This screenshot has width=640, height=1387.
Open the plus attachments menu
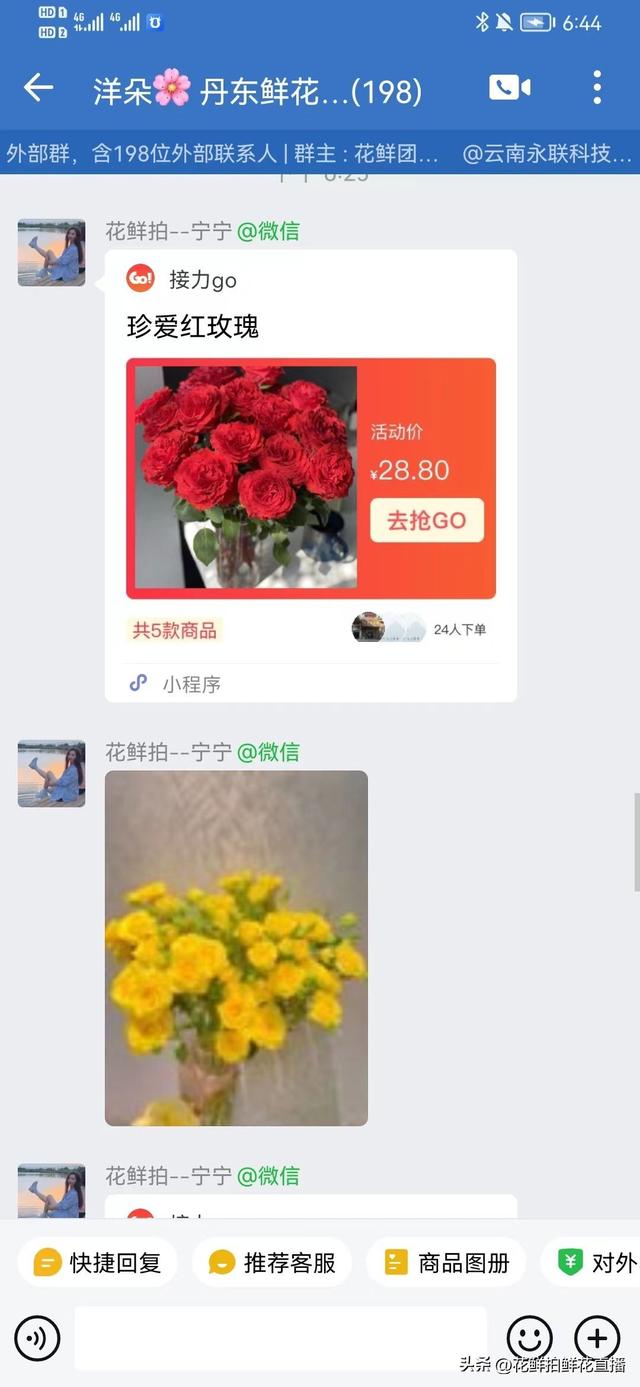click(597, 1337)
